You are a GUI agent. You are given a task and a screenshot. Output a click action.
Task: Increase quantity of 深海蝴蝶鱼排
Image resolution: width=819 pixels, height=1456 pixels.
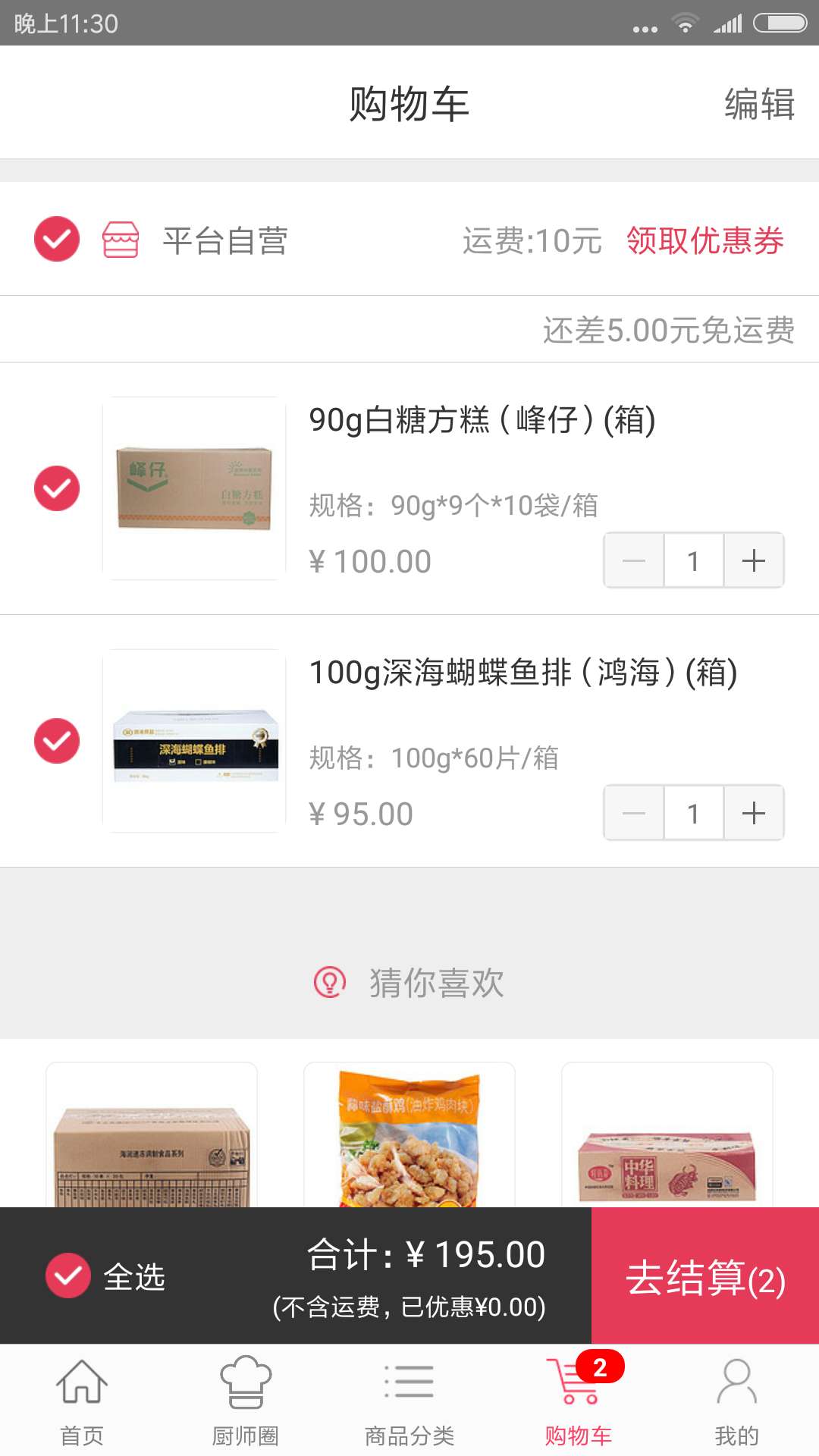pyautogui.click(x=752, y=812)
